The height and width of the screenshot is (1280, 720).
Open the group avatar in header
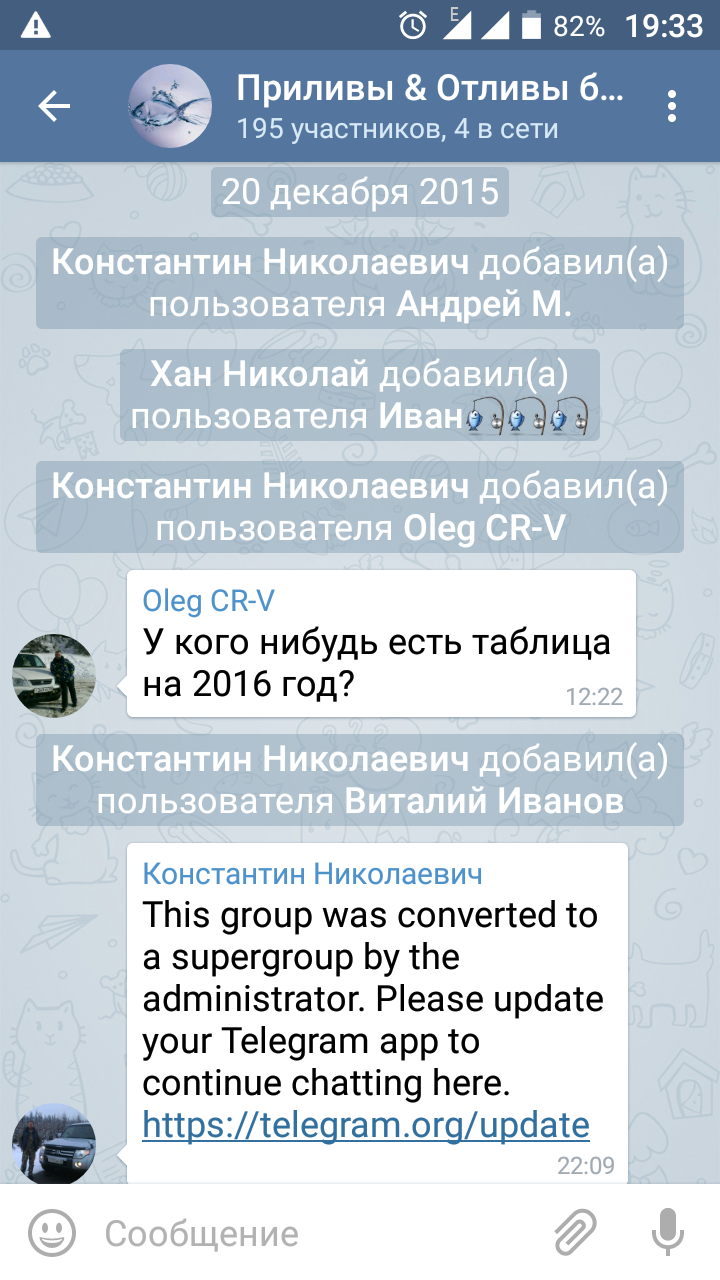(170, 106)
